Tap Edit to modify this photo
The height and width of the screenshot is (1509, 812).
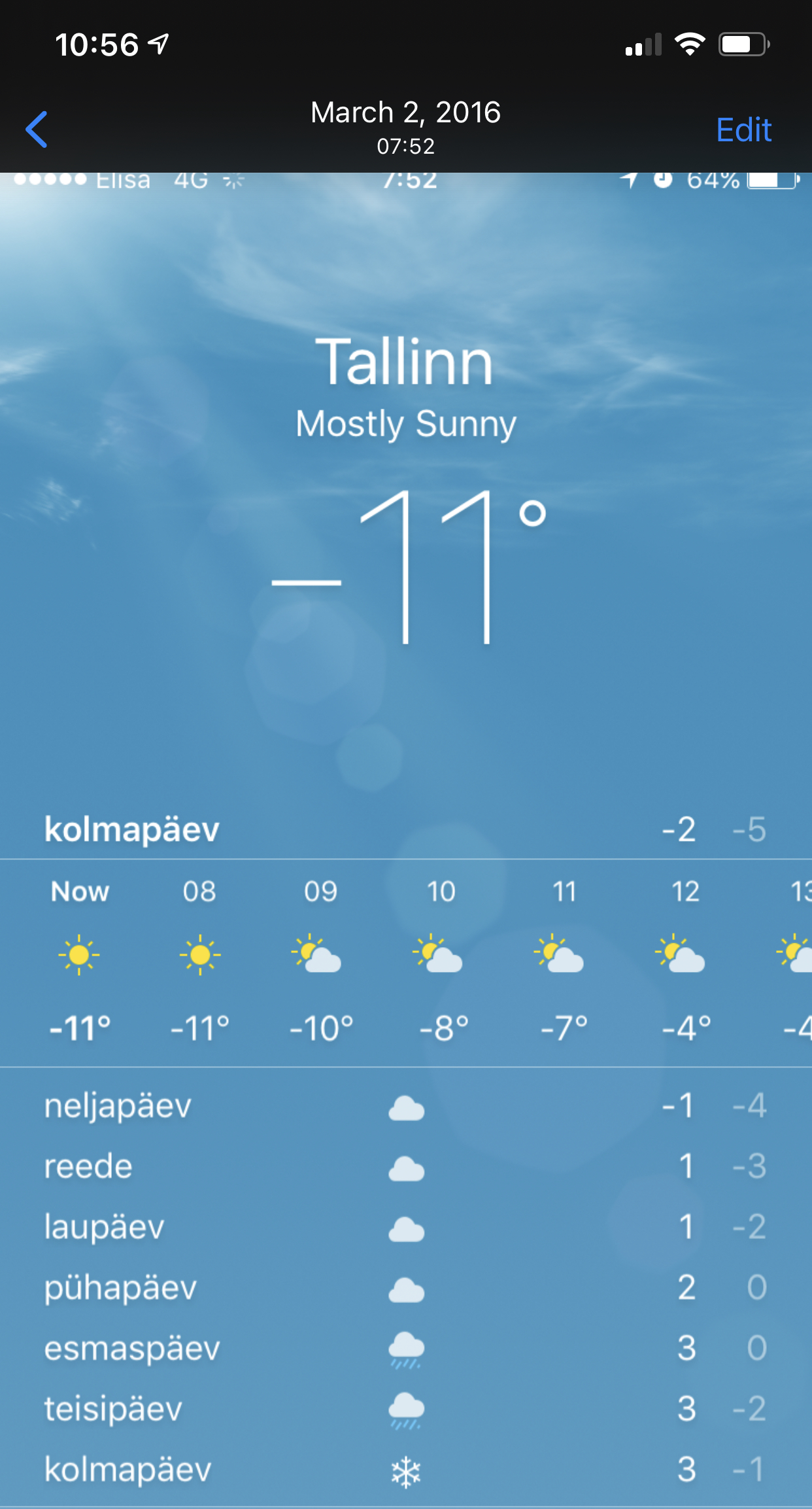[x=744, y=130]
